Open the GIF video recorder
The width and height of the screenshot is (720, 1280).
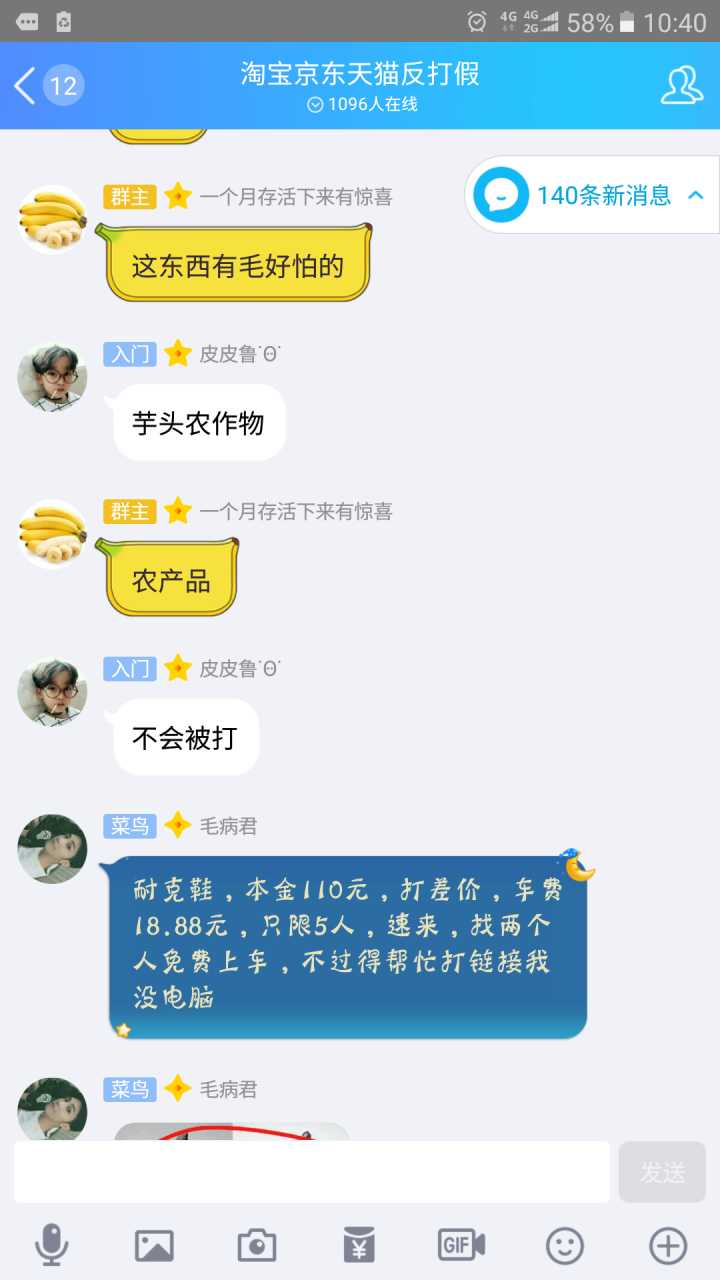462,1245
